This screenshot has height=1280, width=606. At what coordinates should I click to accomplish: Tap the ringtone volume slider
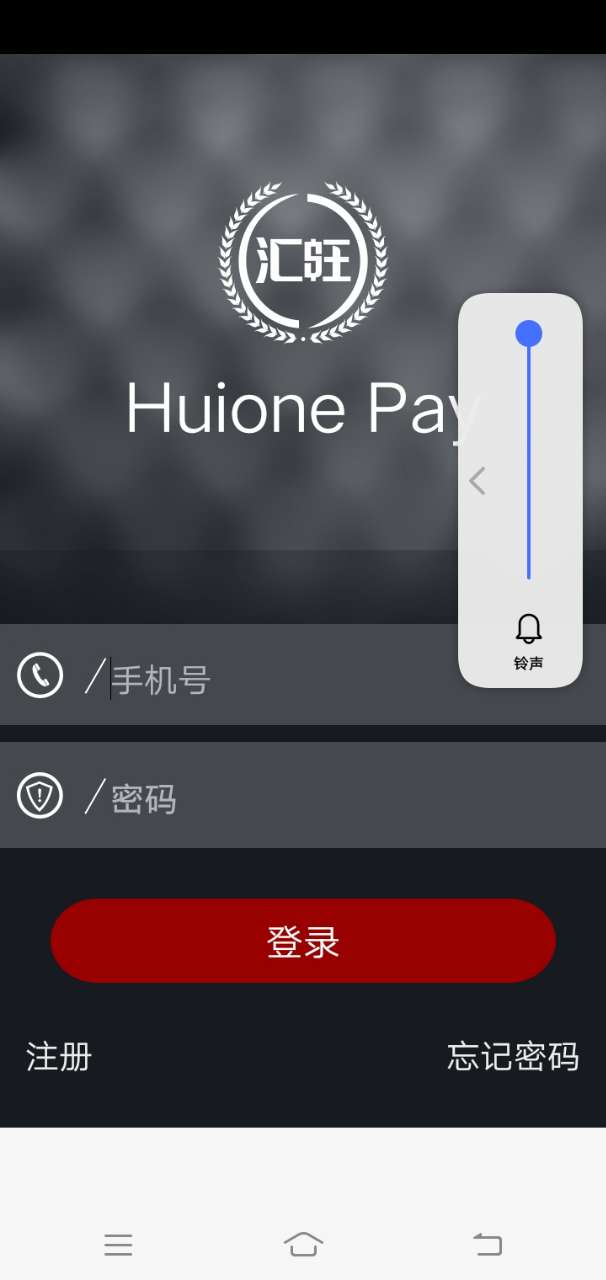528,455
